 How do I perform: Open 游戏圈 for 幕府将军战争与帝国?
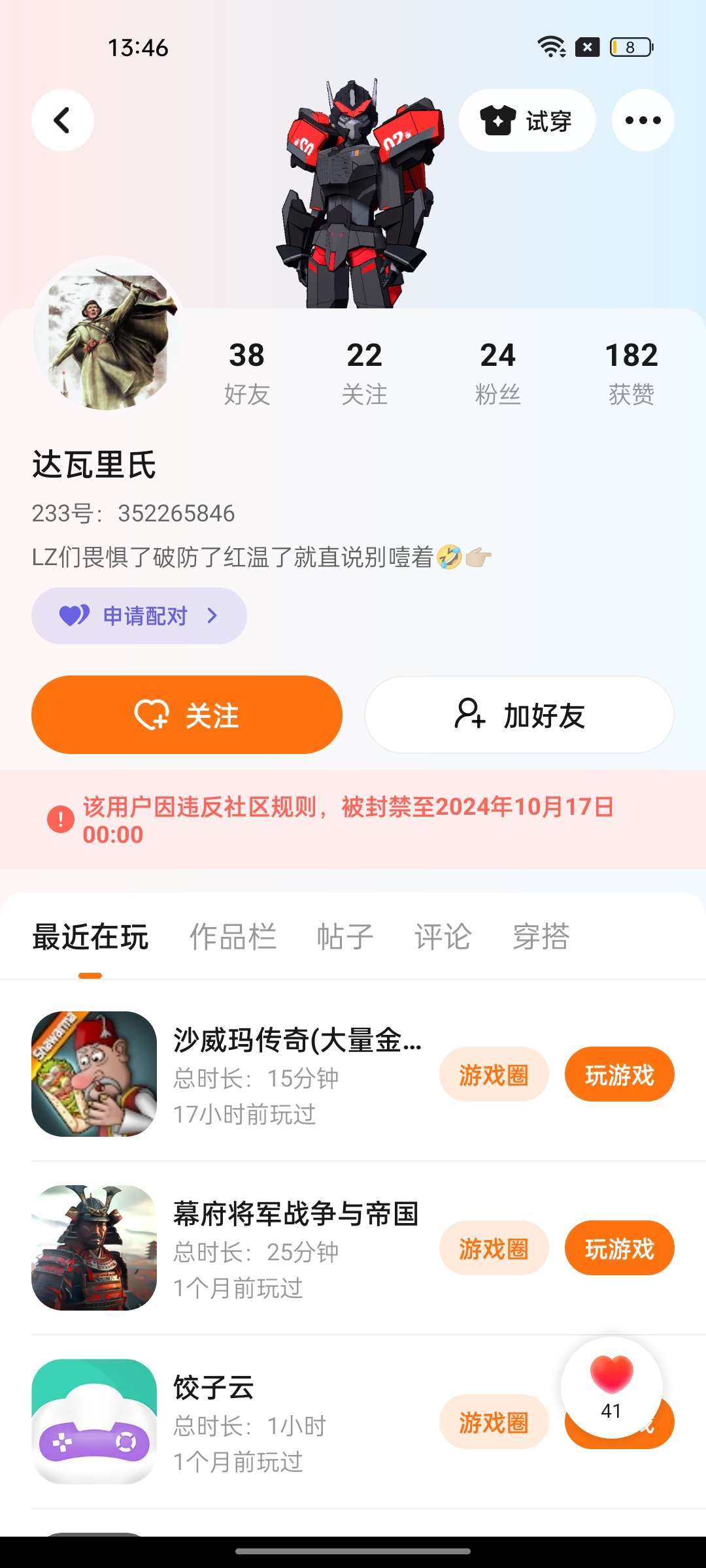[494, 1249]
